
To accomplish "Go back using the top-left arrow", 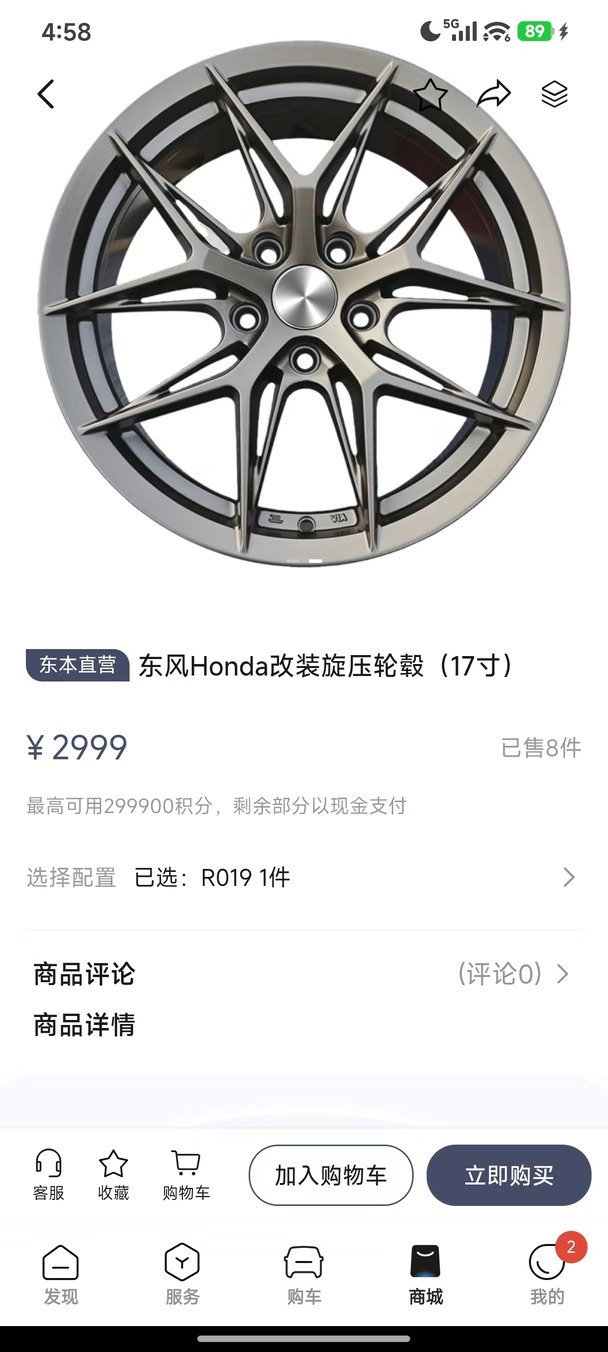I will point(46,94).
